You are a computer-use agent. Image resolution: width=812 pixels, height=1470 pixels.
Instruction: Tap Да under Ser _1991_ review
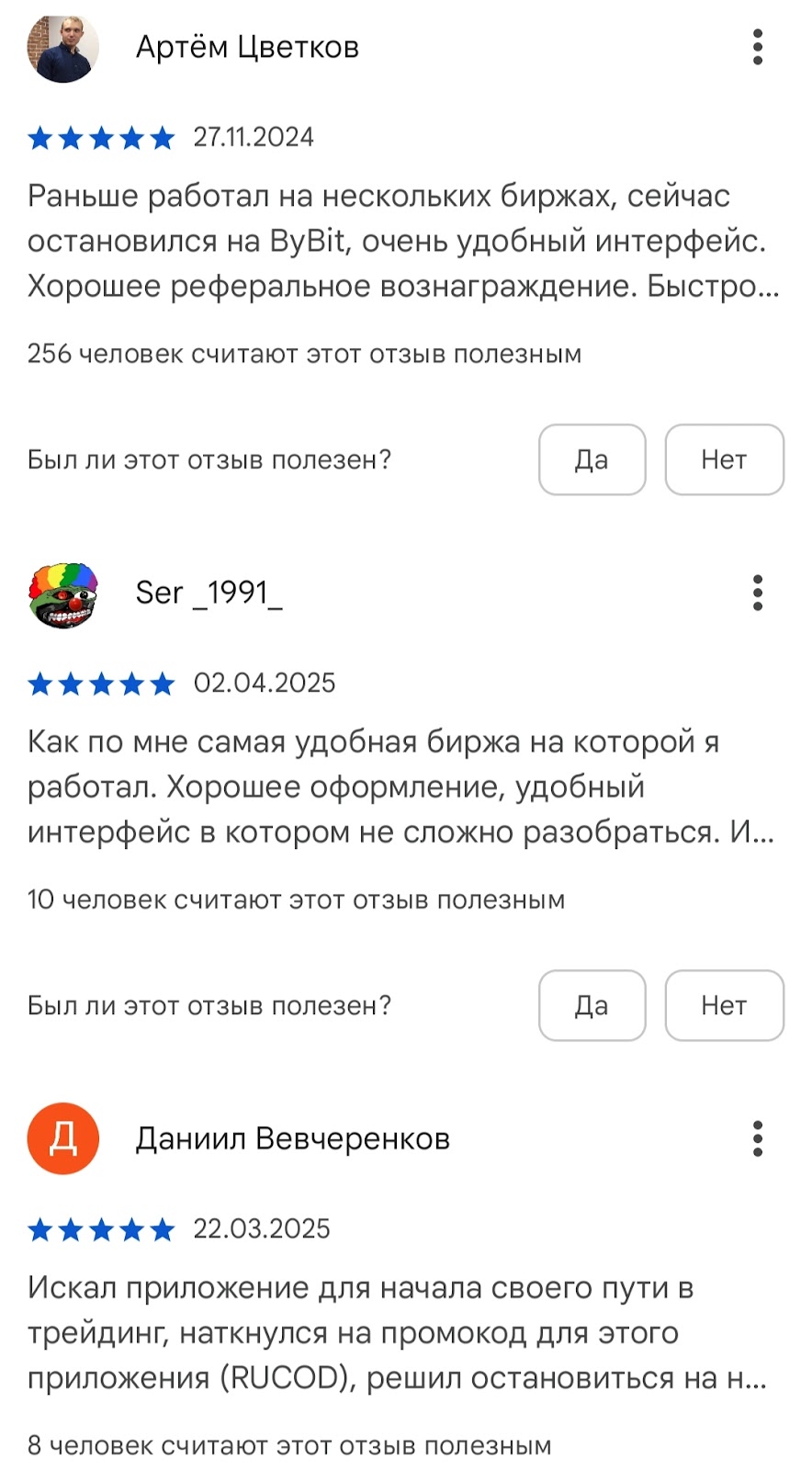592,1005
